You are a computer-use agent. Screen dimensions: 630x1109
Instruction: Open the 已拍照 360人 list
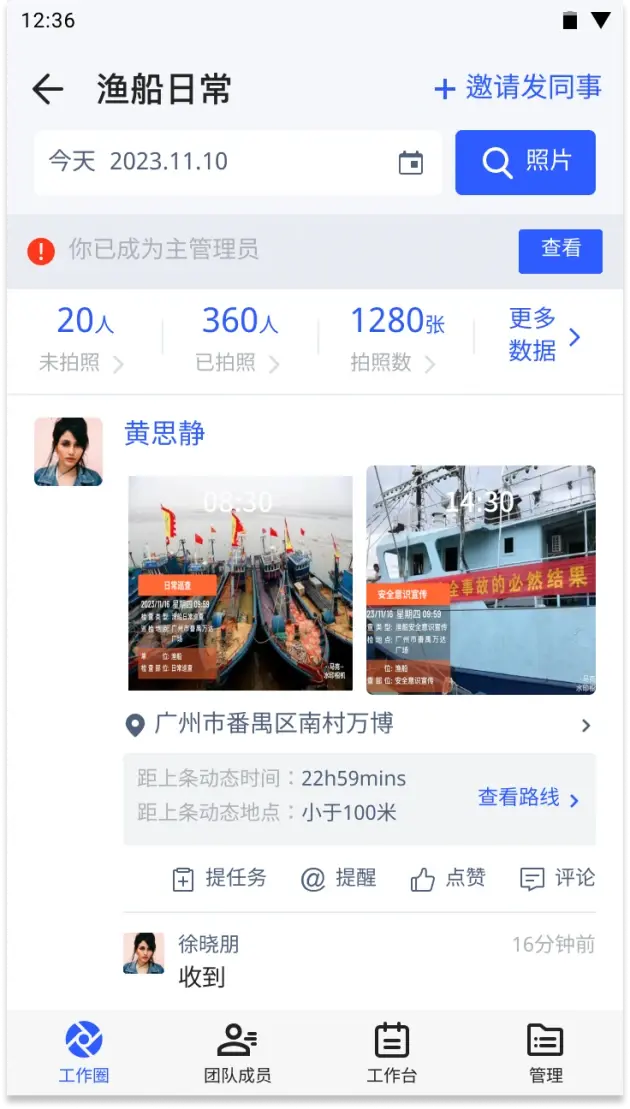click(x=239, y=338)
